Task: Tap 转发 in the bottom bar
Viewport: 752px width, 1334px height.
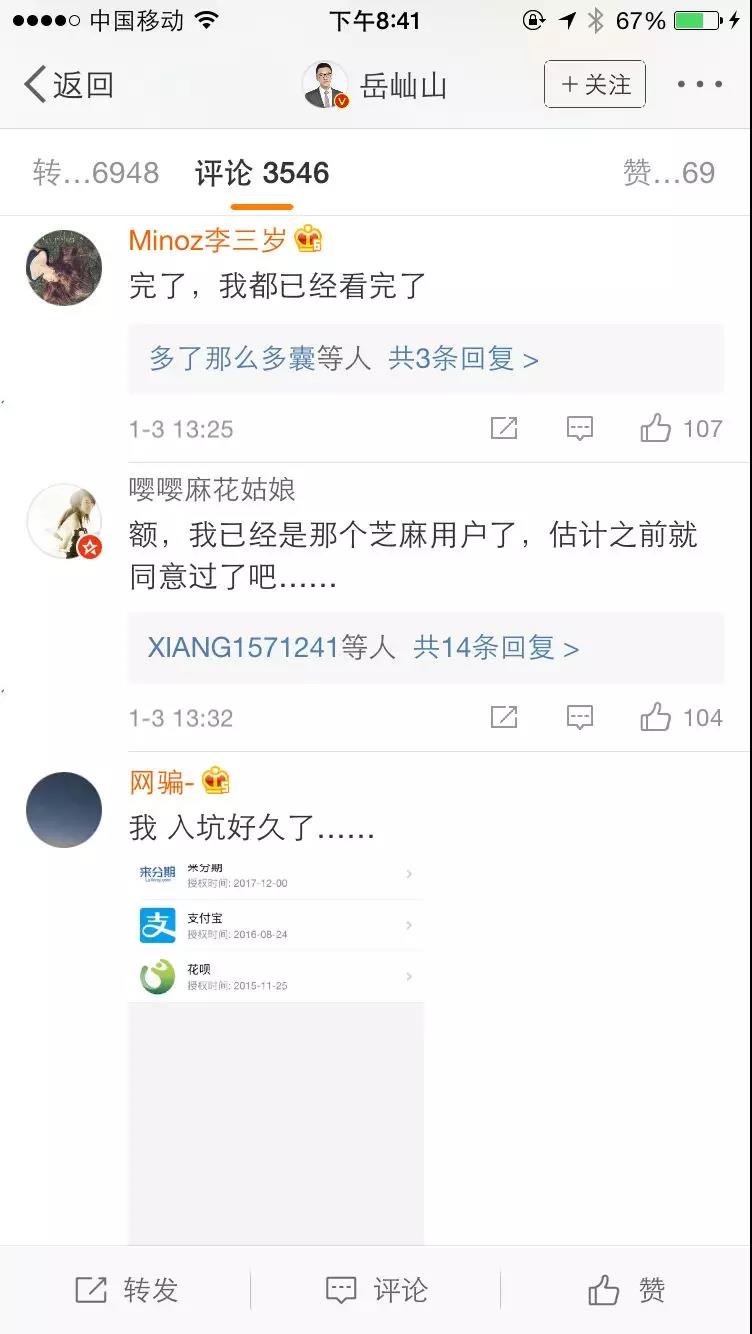Action: pyautogui.click(x=126, y=1290)
